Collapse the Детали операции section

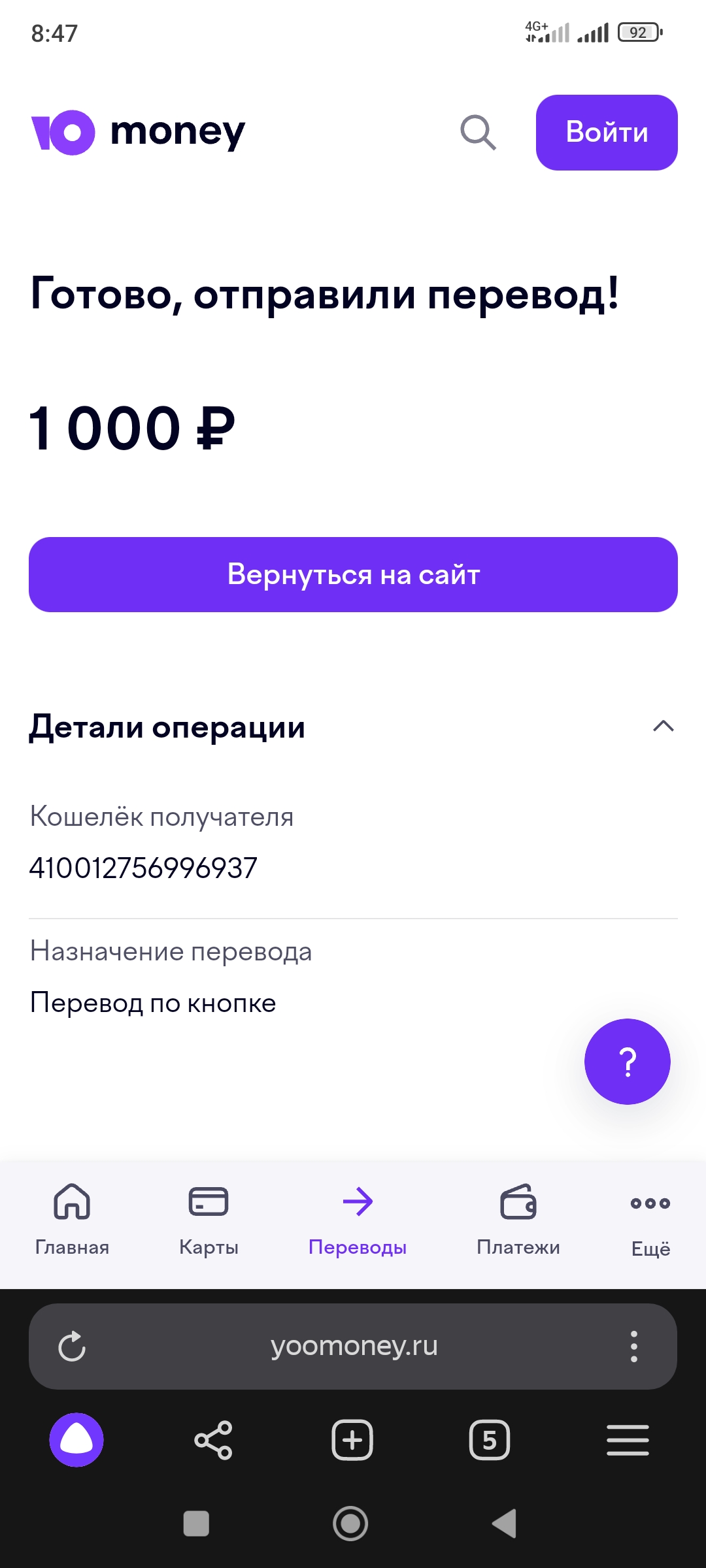coord(663,727)
